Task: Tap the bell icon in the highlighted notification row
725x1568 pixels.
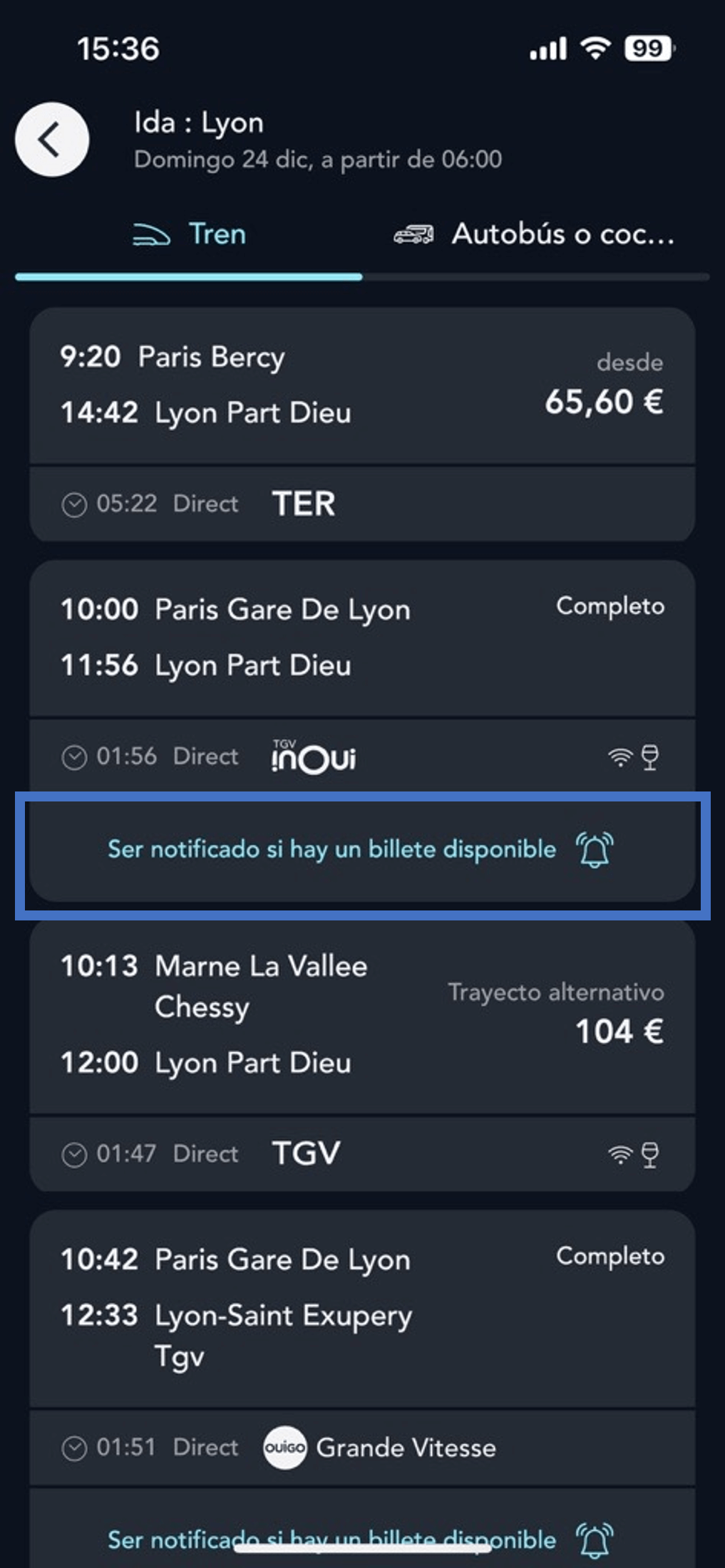Action: tap(594, 849)
